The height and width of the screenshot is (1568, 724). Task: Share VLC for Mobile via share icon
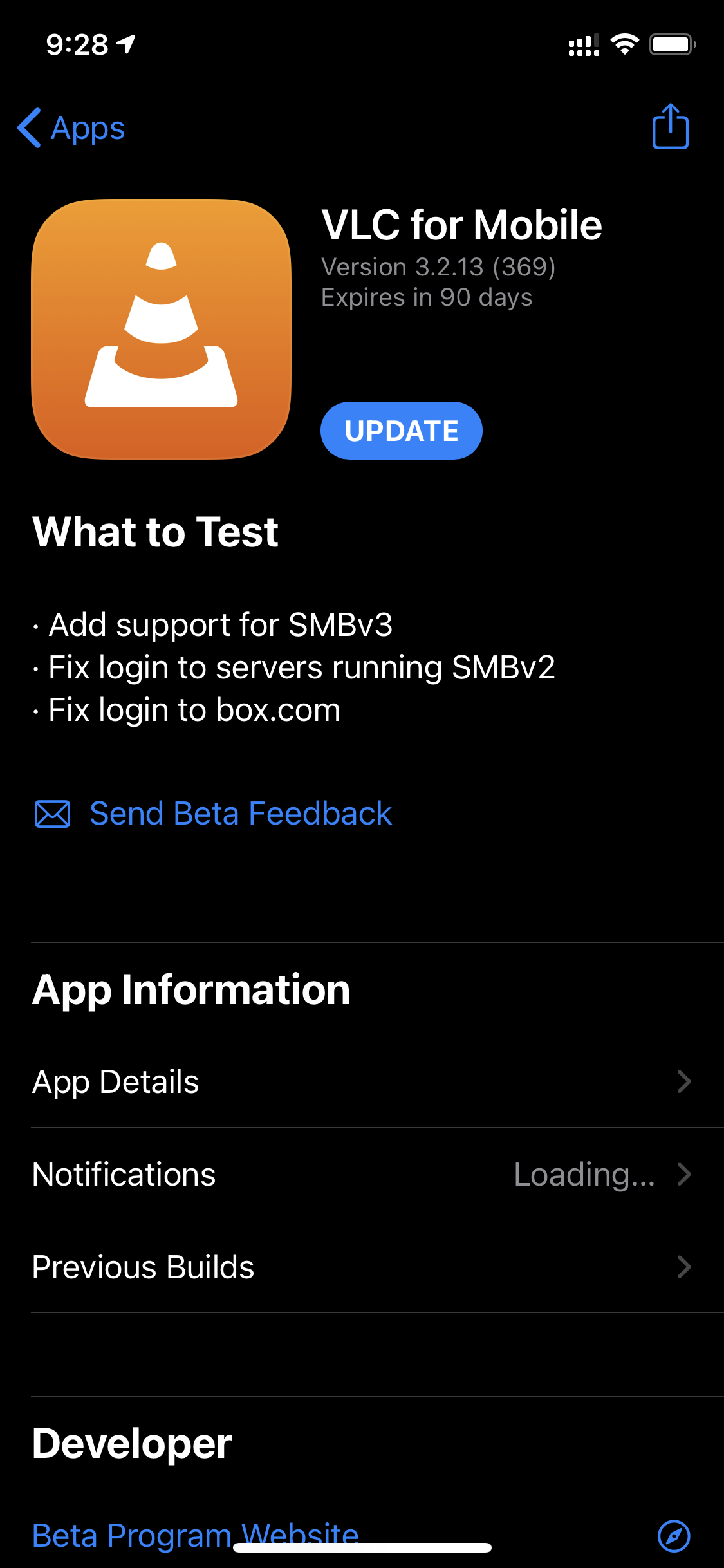pyautogui.click(x=671, y=127)
